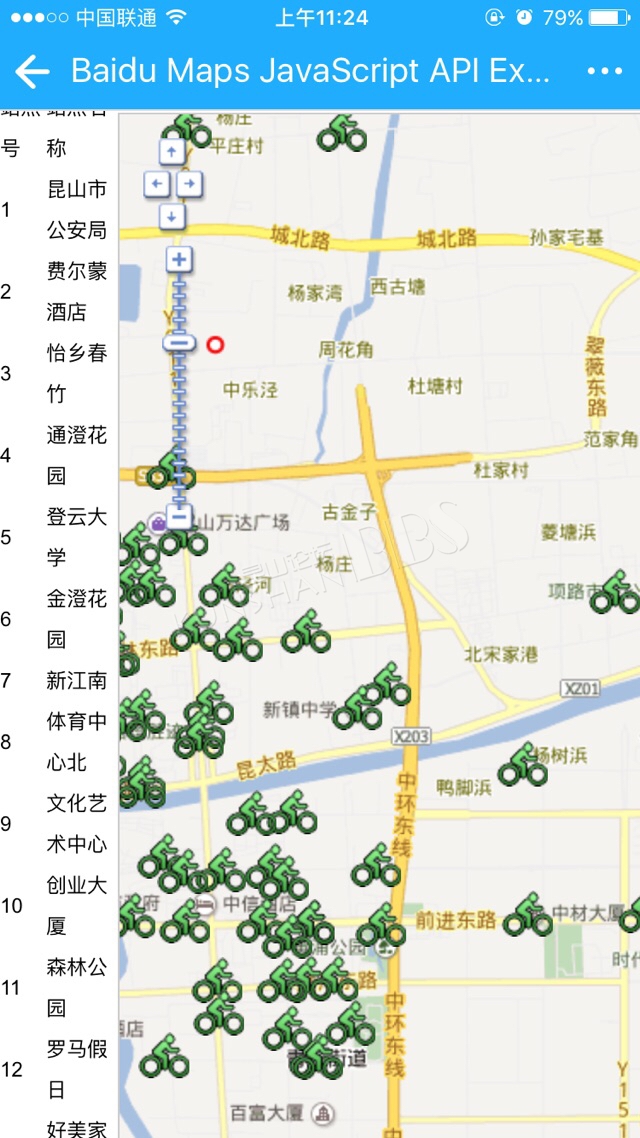Select the bike marker beside 中材大厦
The image size is (640, 1138).
(x=528, y=917)
